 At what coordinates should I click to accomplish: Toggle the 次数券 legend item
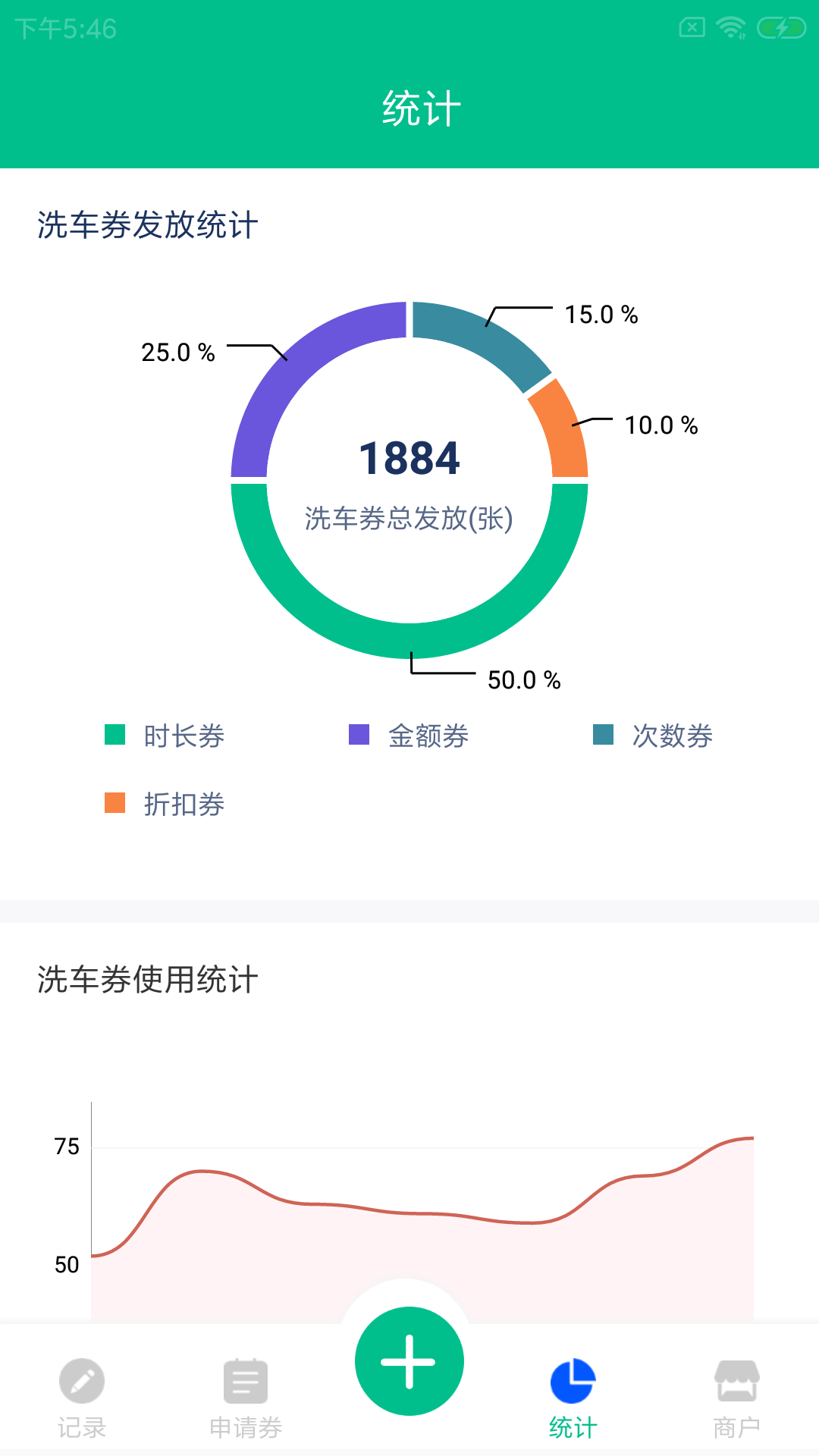coord(653,736)
